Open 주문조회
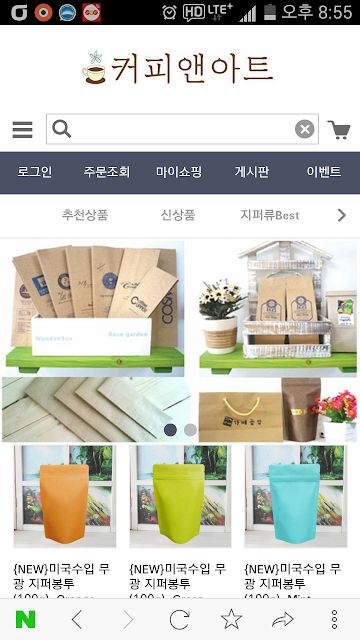 pos(107,172)
